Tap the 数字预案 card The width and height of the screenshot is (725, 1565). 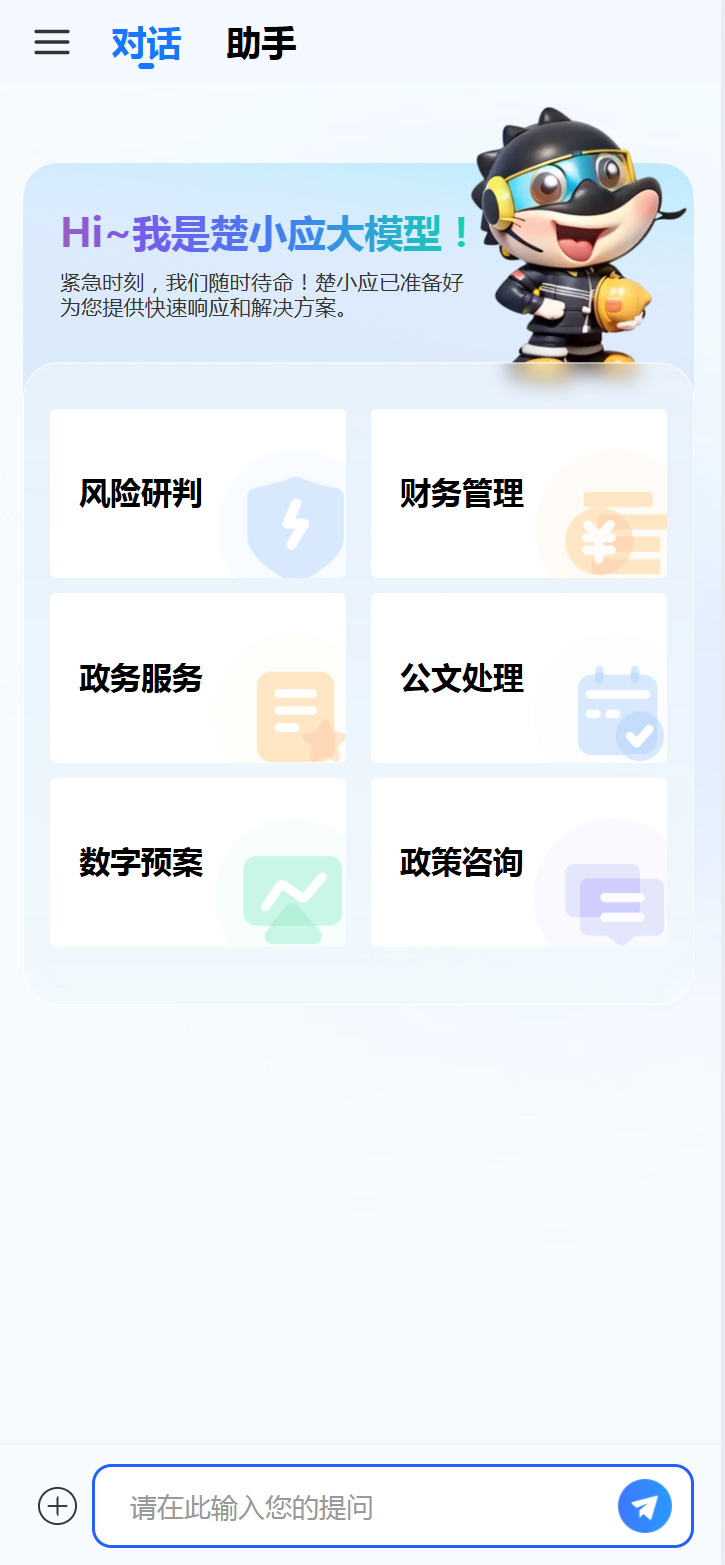198,862
